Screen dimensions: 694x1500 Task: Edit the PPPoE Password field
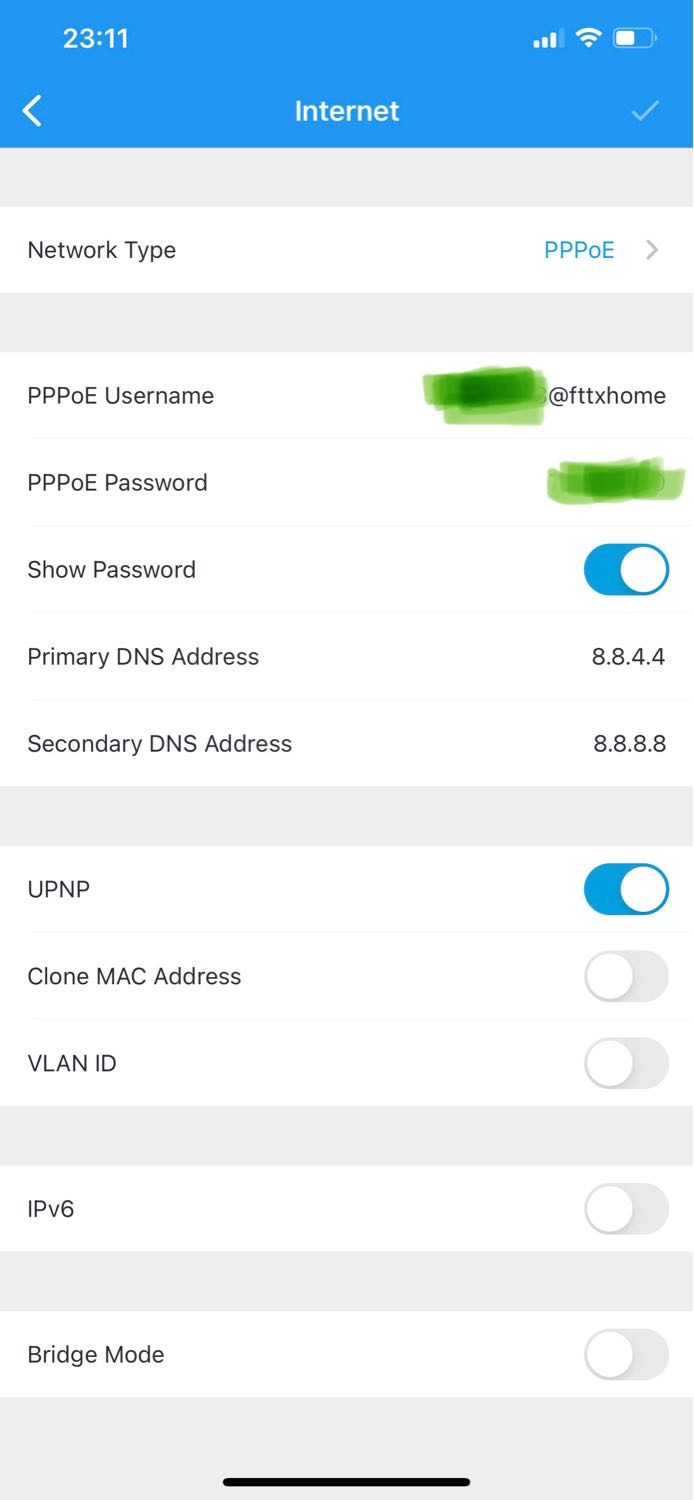pyautogui.click(x=347, y=483)
